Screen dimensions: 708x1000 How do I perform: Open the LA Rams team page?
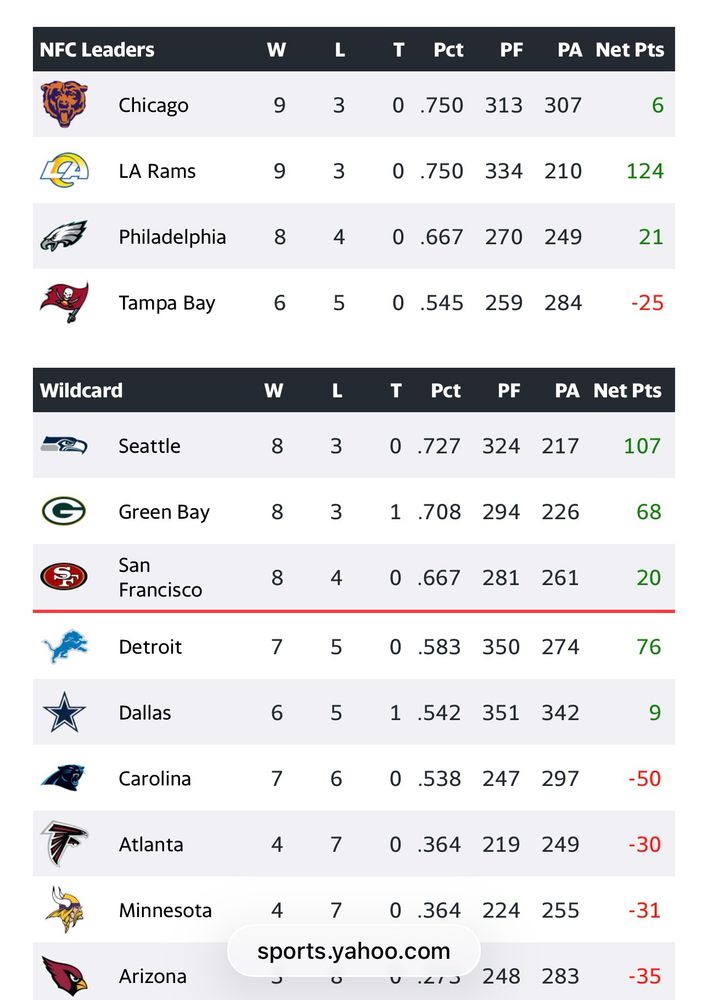[157, 171]
